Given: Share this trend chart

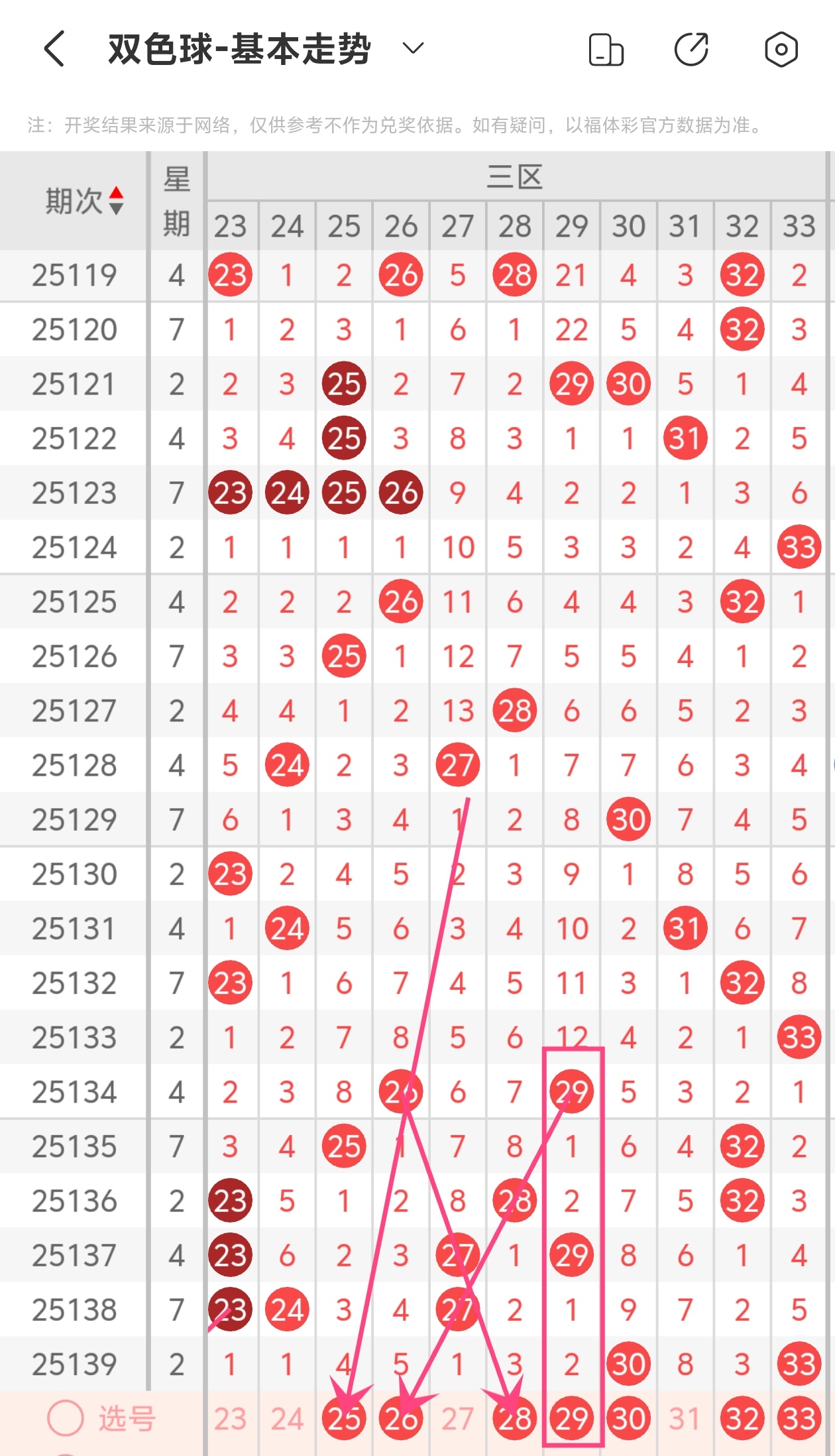Looking at the screenshot, I should point(691,49).
